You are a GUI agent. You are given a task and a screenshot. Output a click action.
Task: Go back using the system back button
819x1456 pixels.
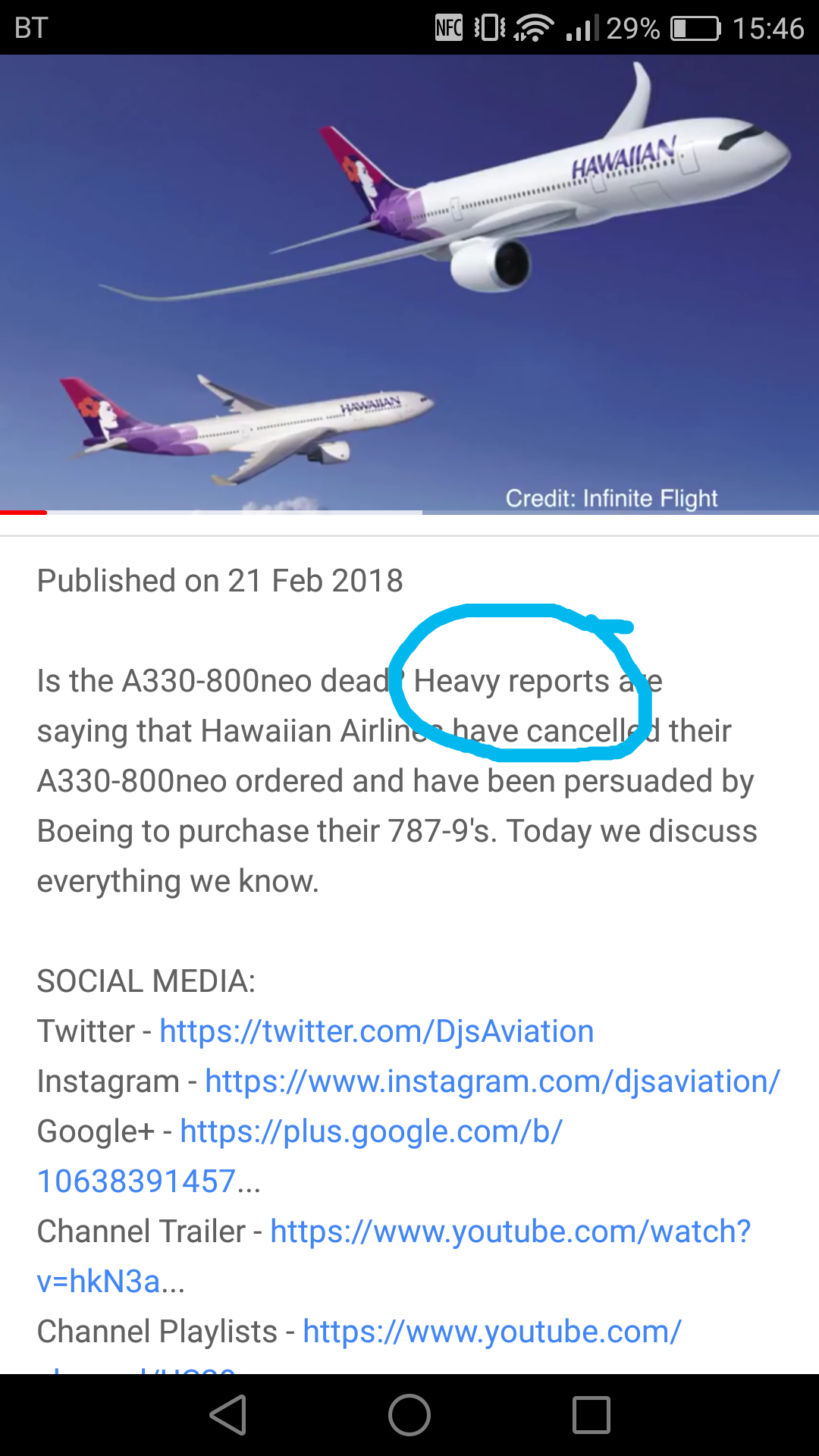point(227,1415)
